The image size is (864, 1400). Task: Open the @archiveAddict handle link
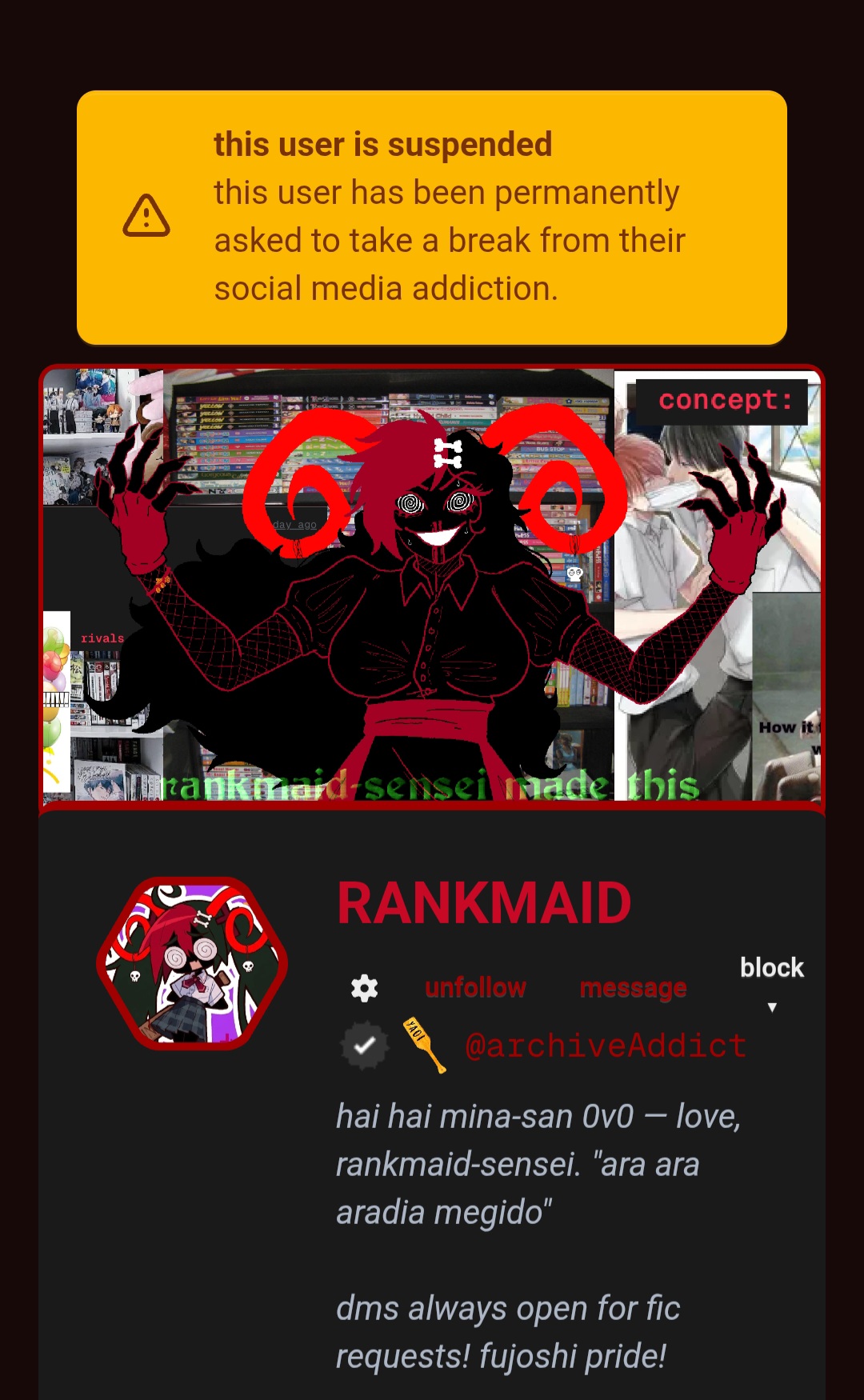click(x=606, y=1046)
